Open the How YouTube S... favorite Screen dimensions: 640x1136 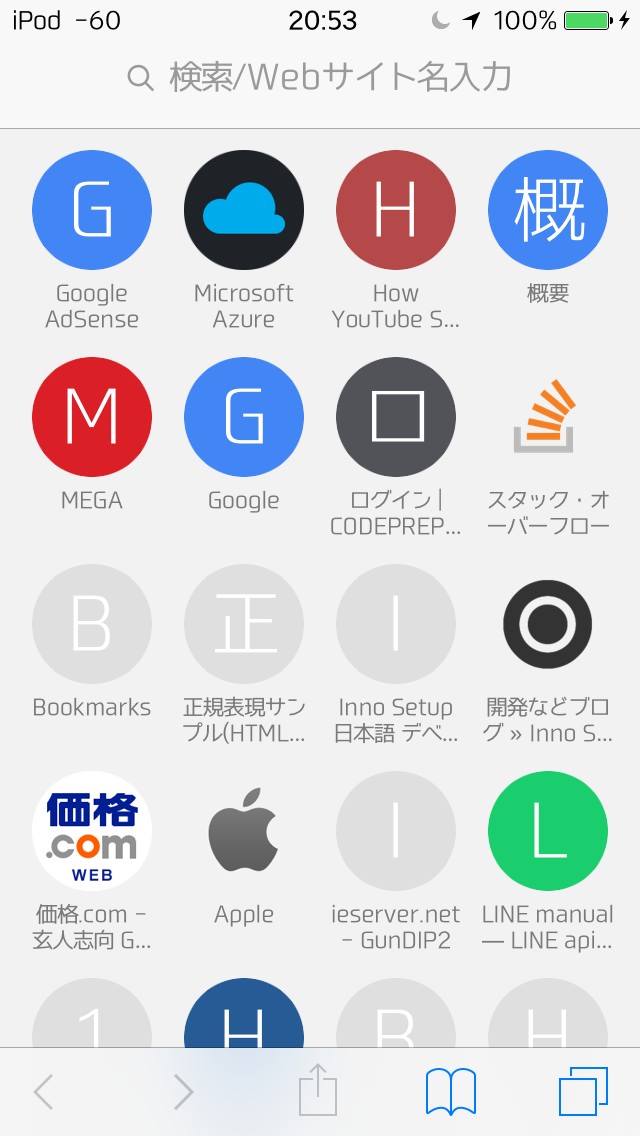coord(396,210)
